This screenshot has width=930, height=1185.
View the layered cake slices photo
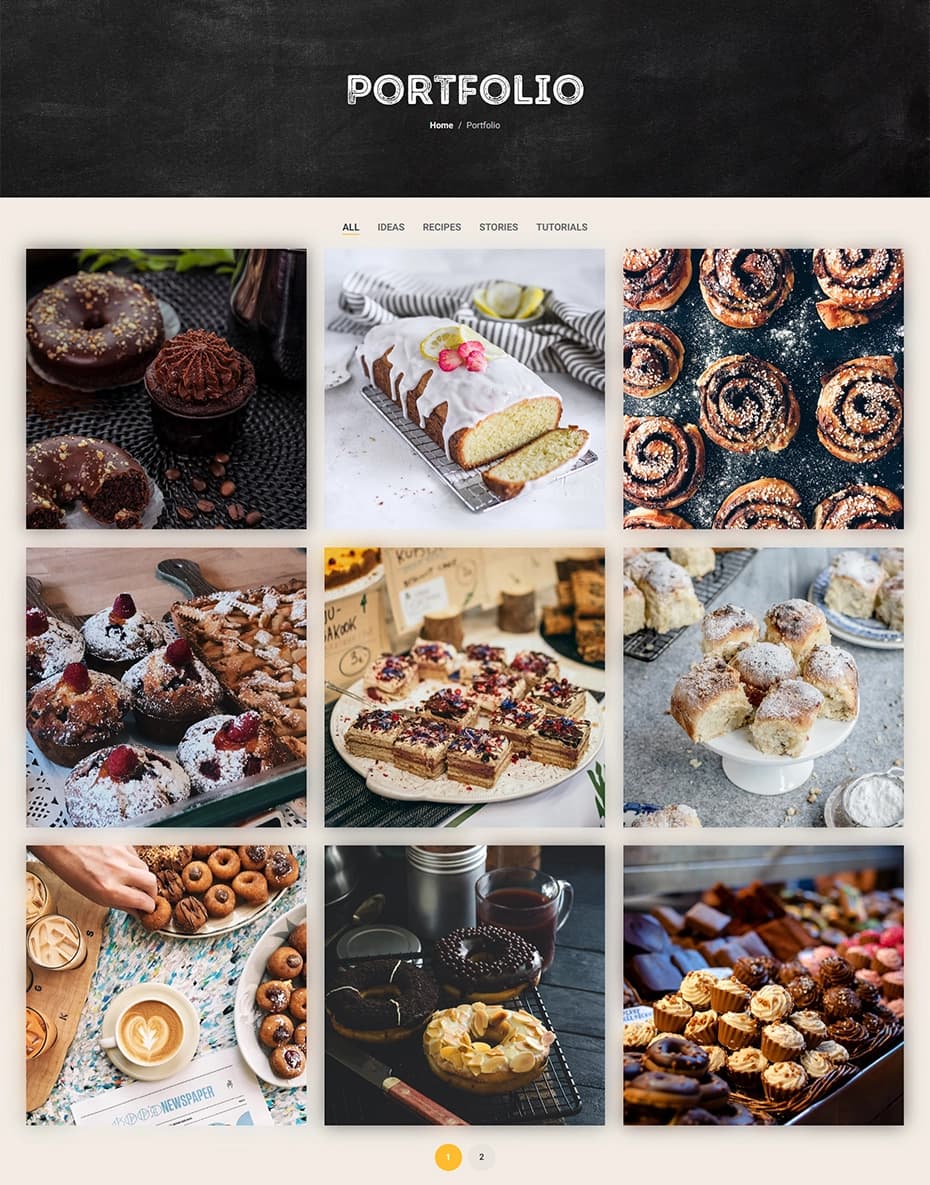point(464,687)
